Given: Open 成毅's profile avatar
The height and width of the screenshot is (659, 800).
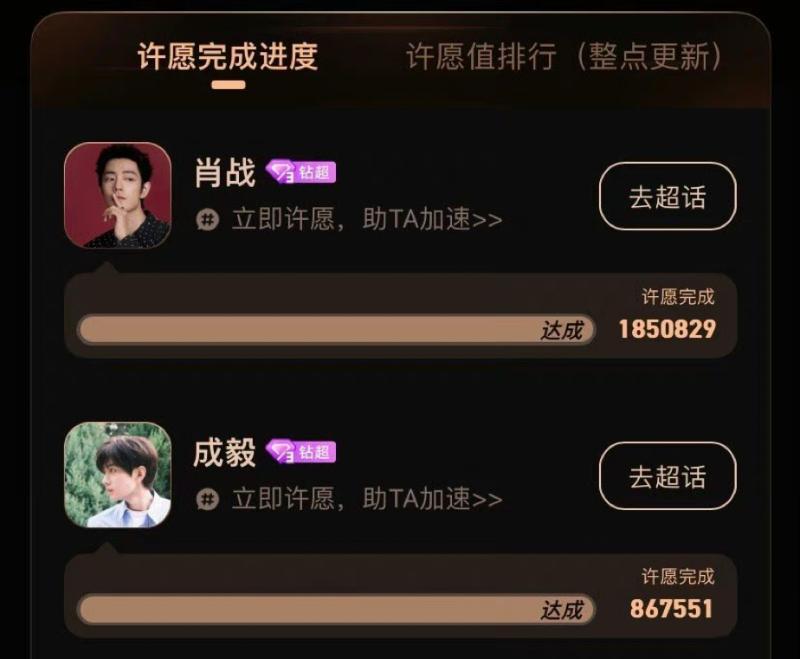Looking at the screenshot, I should tap(118, 474).
